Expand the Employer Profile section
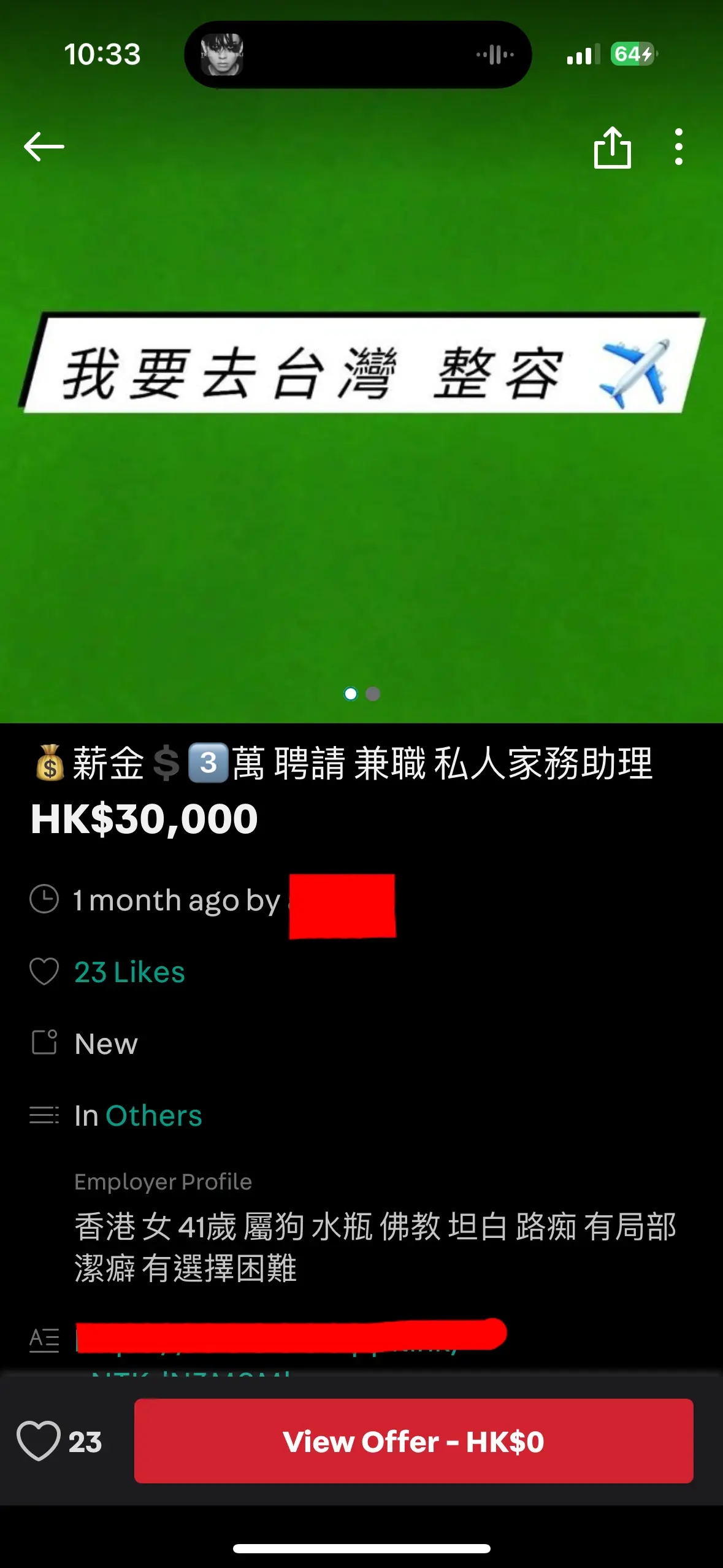Screen dimensions: 723x1568 tap(163, 1182)
